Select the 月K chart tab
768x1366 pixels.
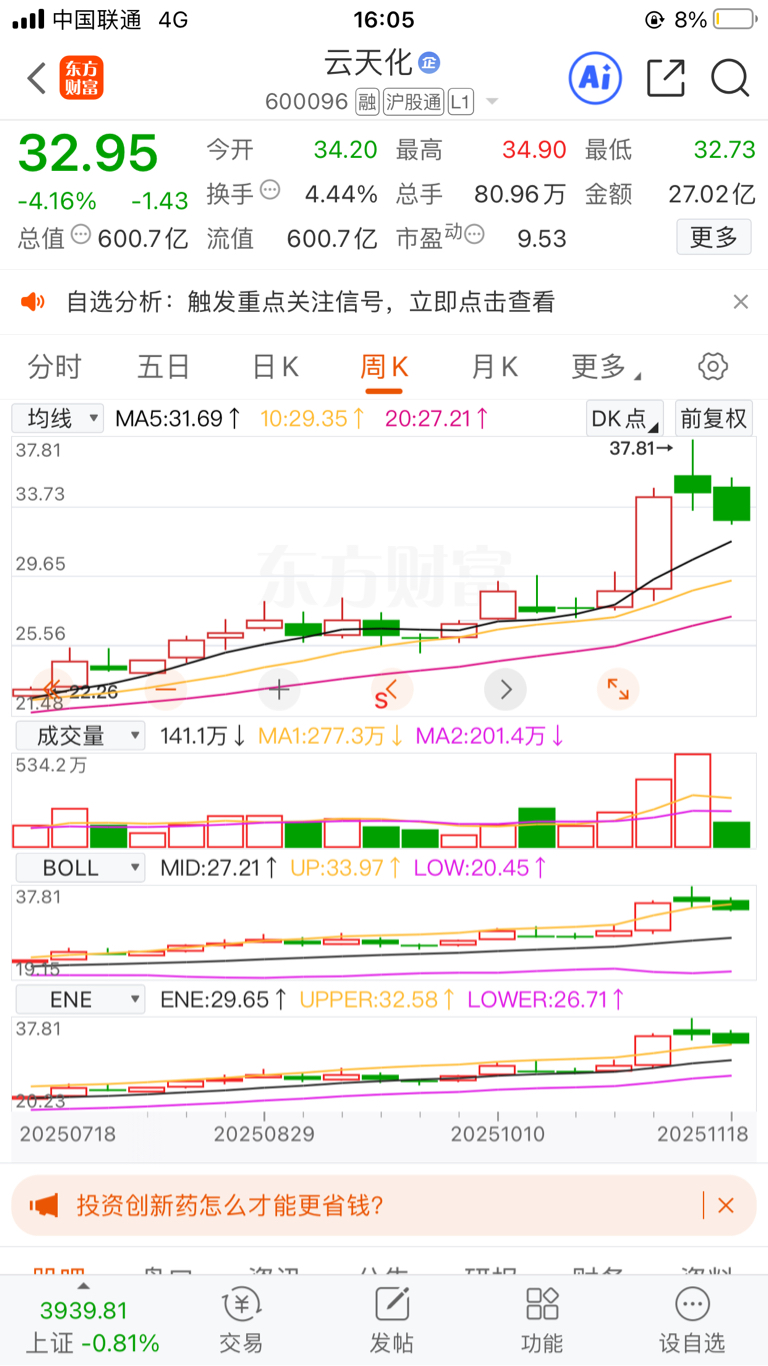click(494, 367)
